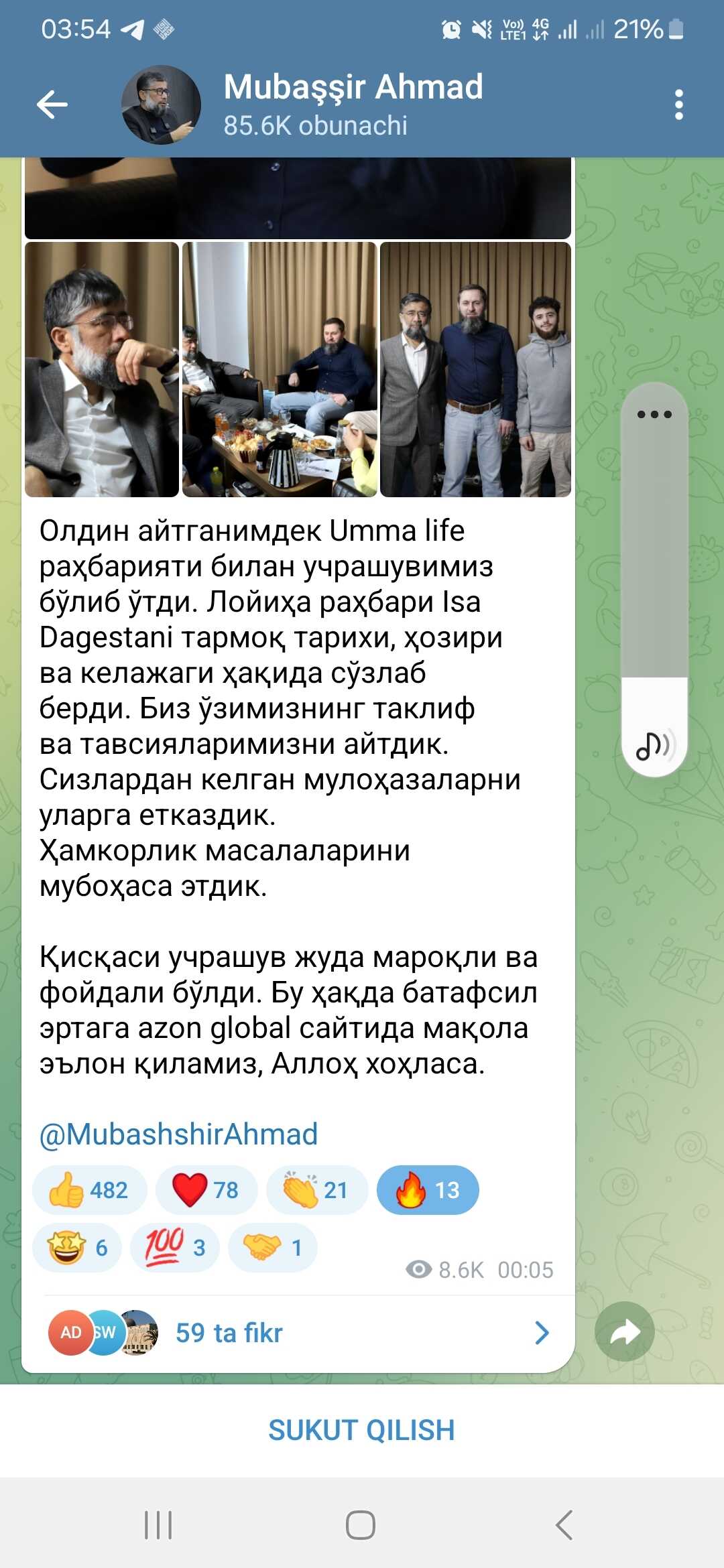Add a red heart reaction
This screenshot has width=724, height=1568.
coord(206,1190)
